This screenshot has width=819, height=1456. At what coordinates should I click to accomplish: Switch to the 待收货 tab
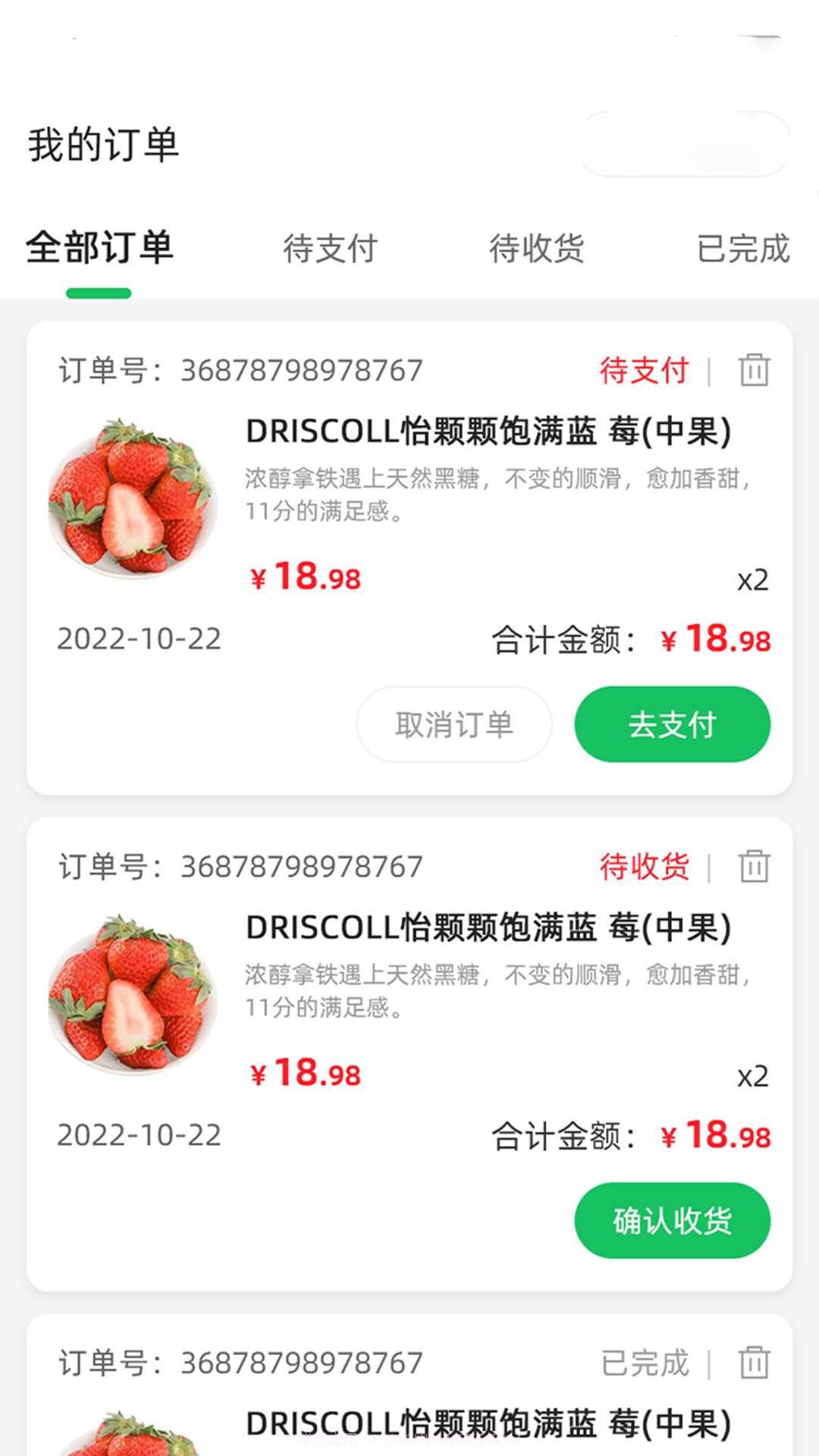click(538, 249)
